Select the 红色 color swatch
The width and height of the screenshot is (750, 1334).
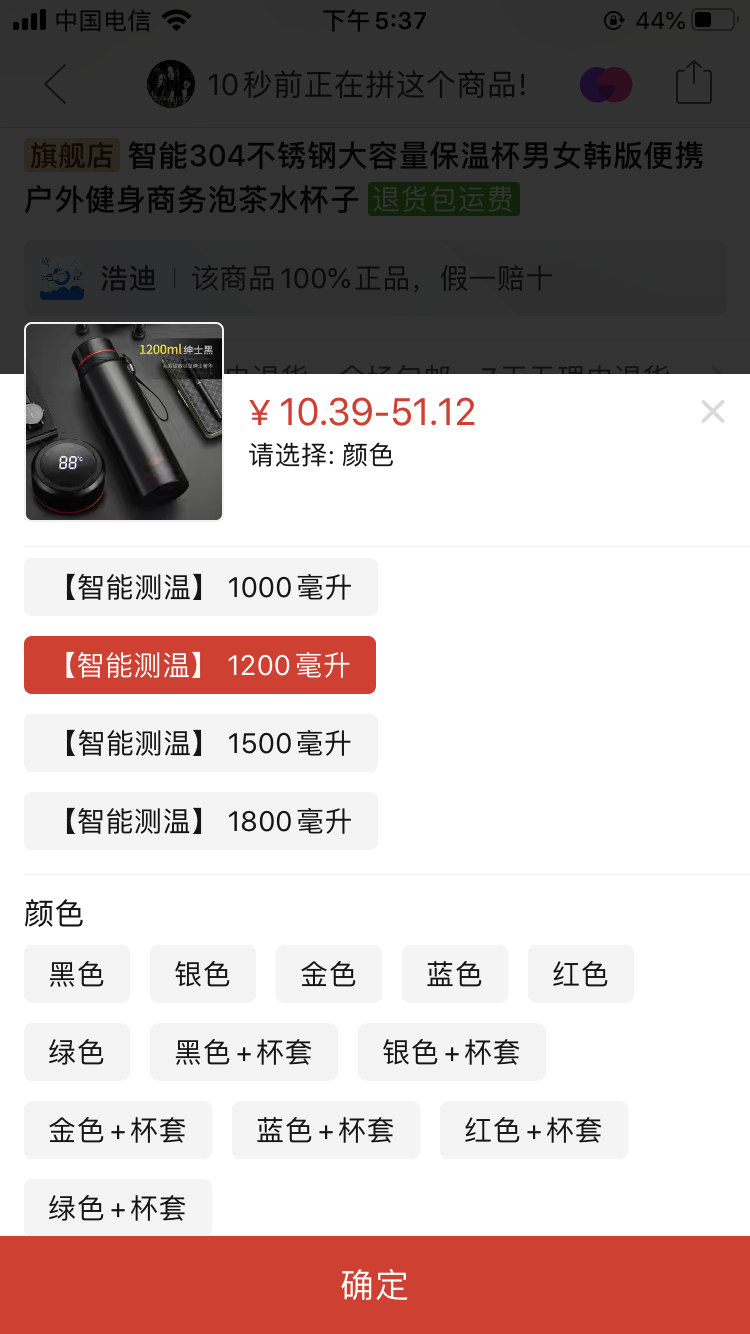(581, 973)
